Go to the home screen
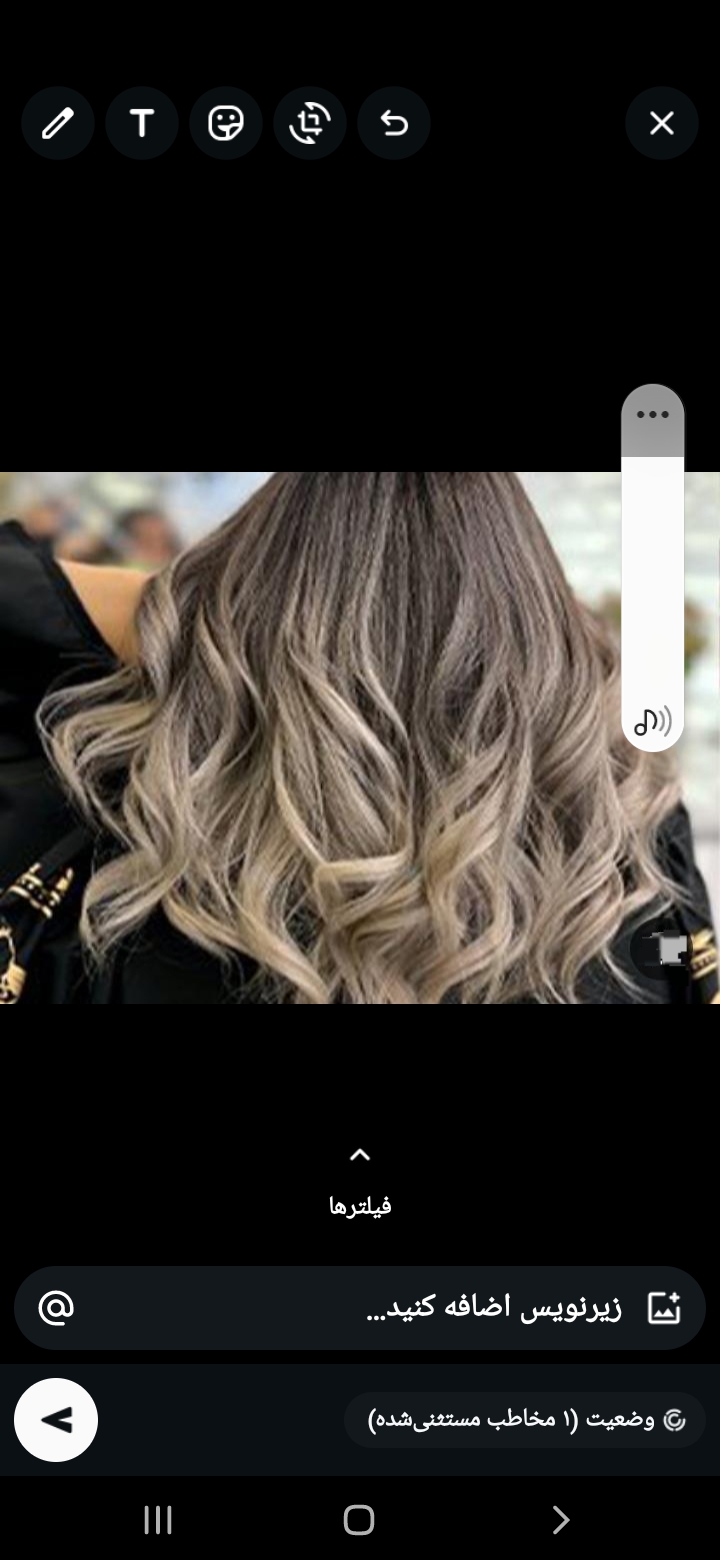The image size is (720, 1560). click(359, 1520)
